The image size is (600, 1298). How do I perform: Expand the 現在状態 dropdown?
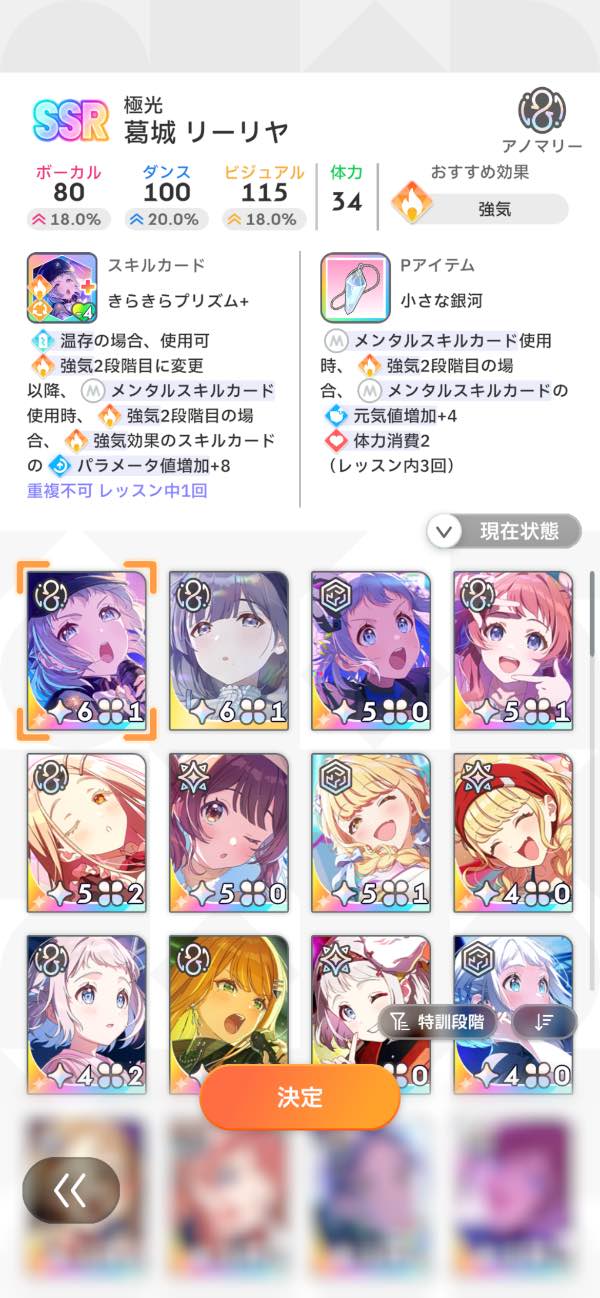pyautogui.click(x=504, y=531)
